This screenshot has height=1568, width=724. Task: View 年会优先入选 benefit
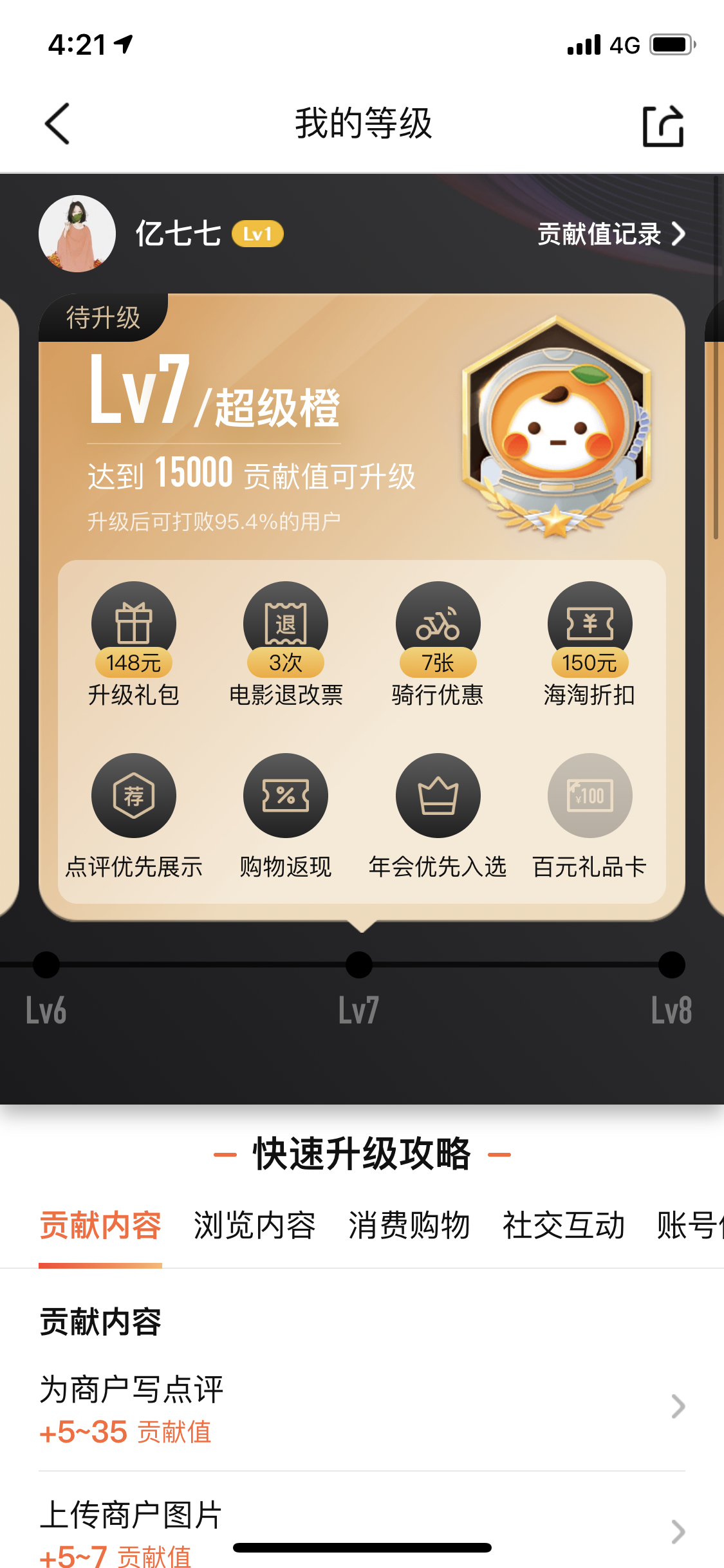(438, 816)
